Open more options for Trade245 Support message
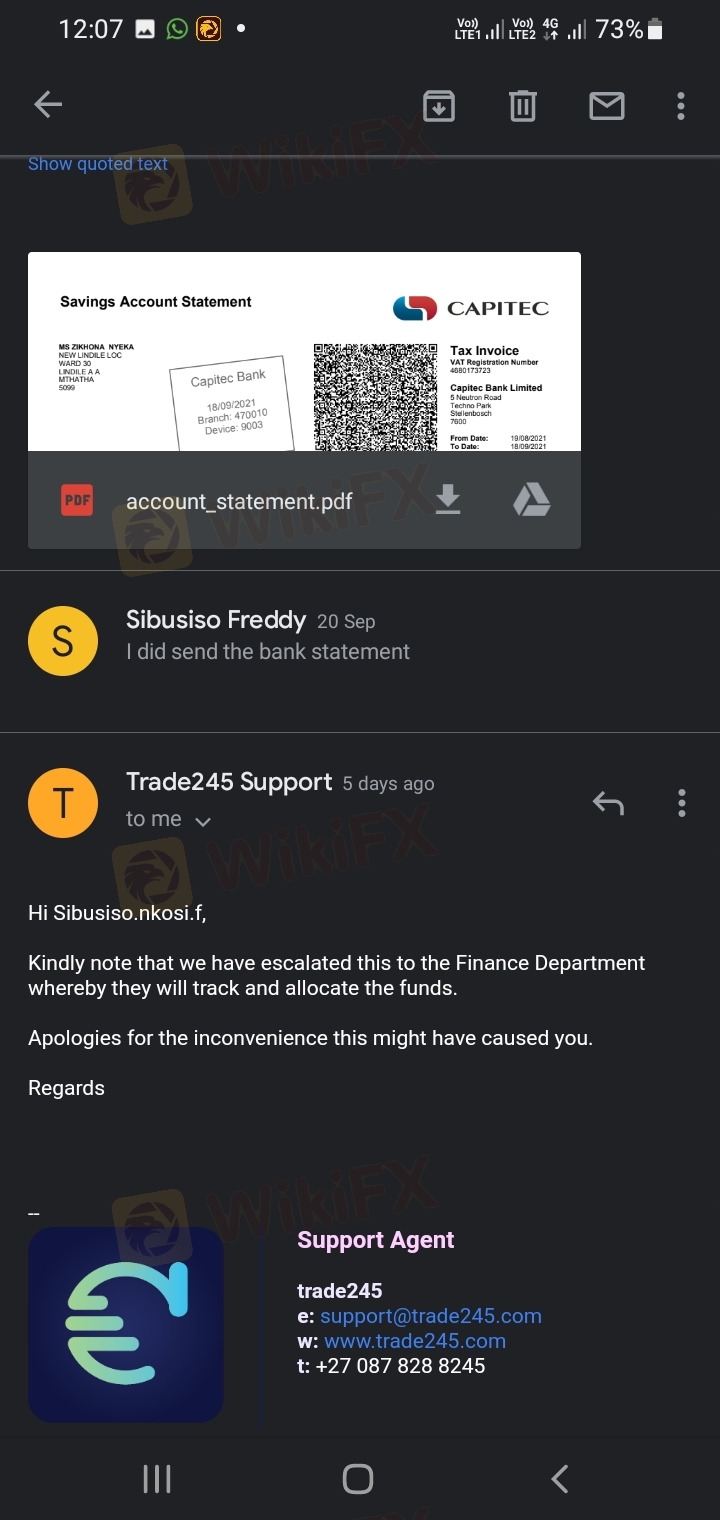Viewport: 720px width, 1520px height. [x=681, y=802]
